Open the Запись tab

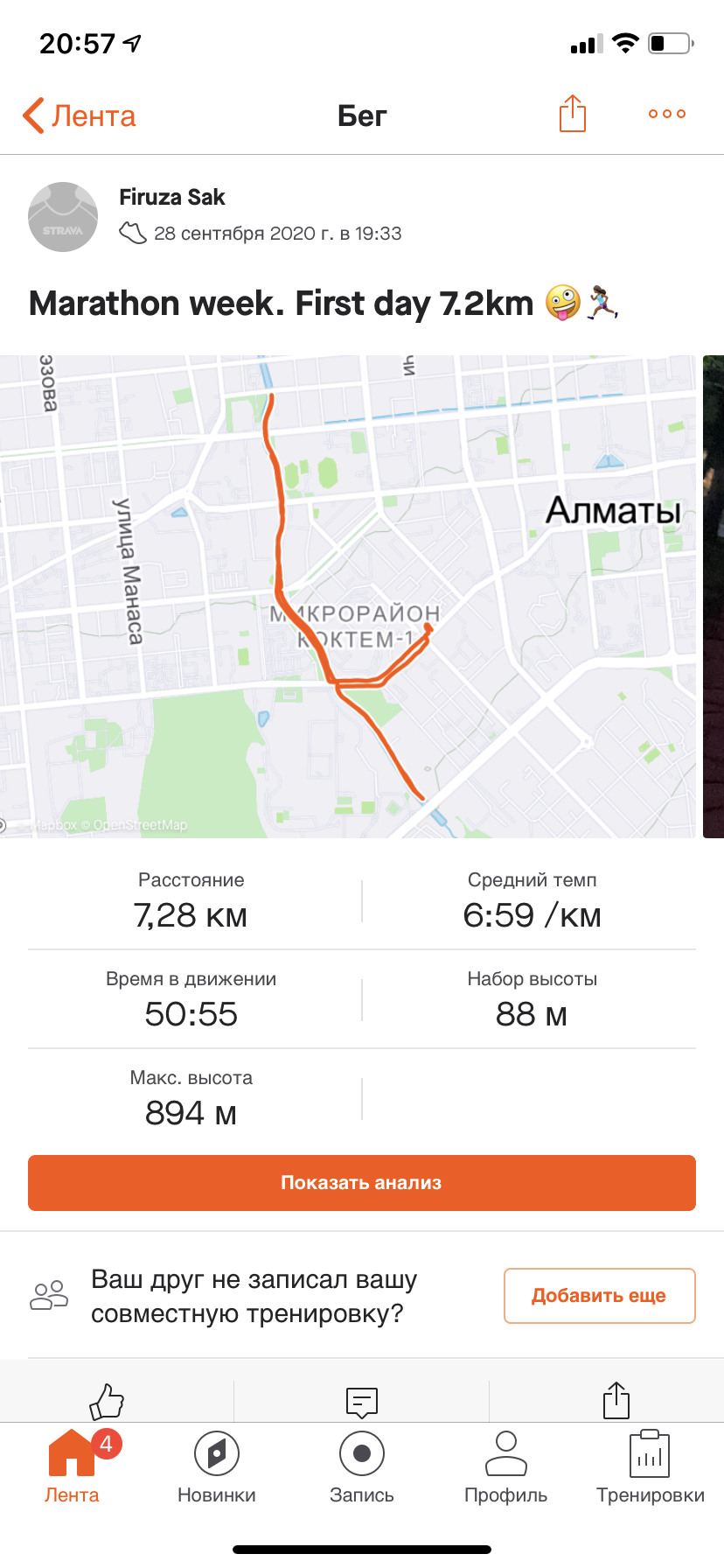(x=362, y=1466)
